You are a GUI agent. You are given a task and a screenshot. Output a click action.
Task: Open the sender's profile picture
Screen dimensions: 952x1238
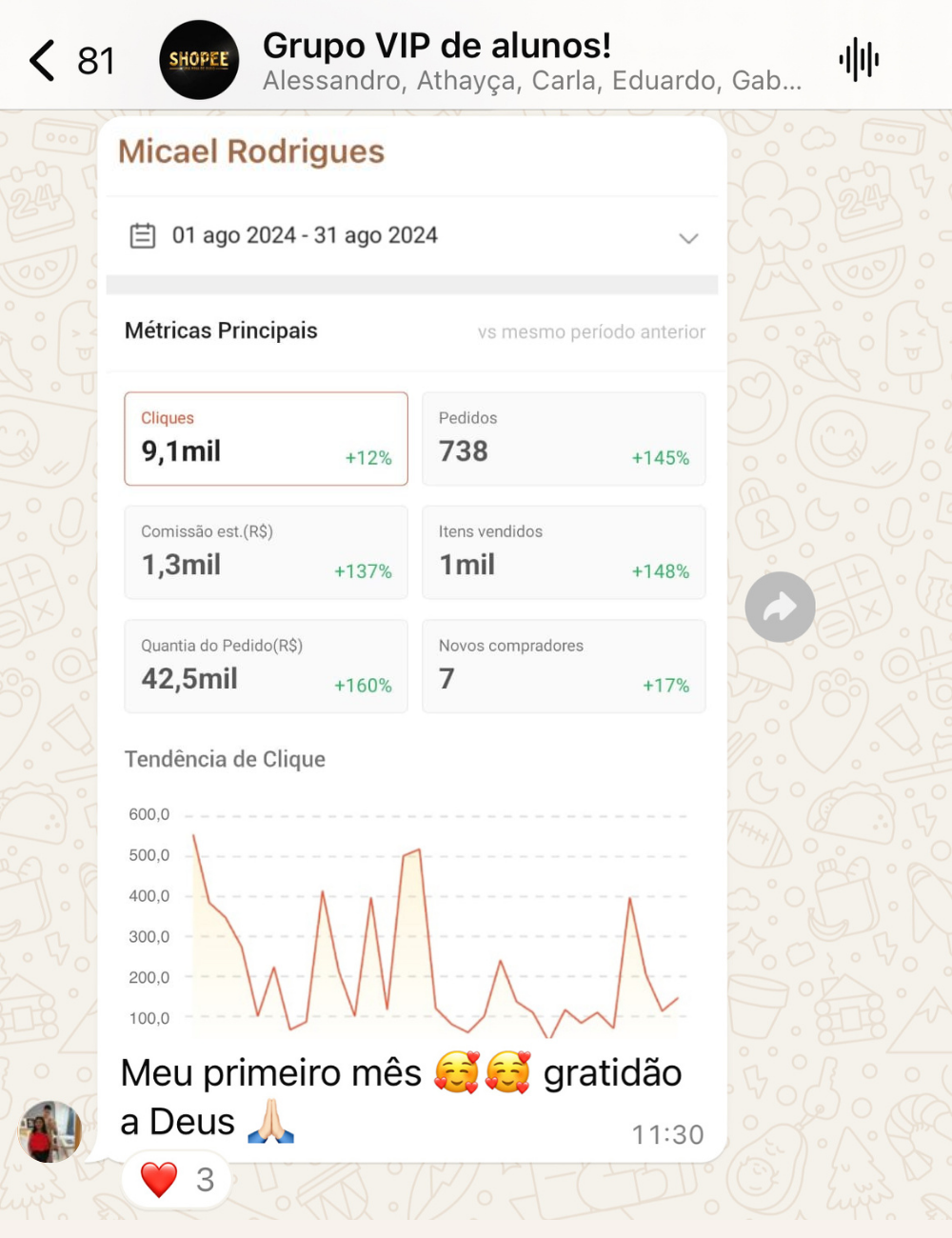(50, 1131)
